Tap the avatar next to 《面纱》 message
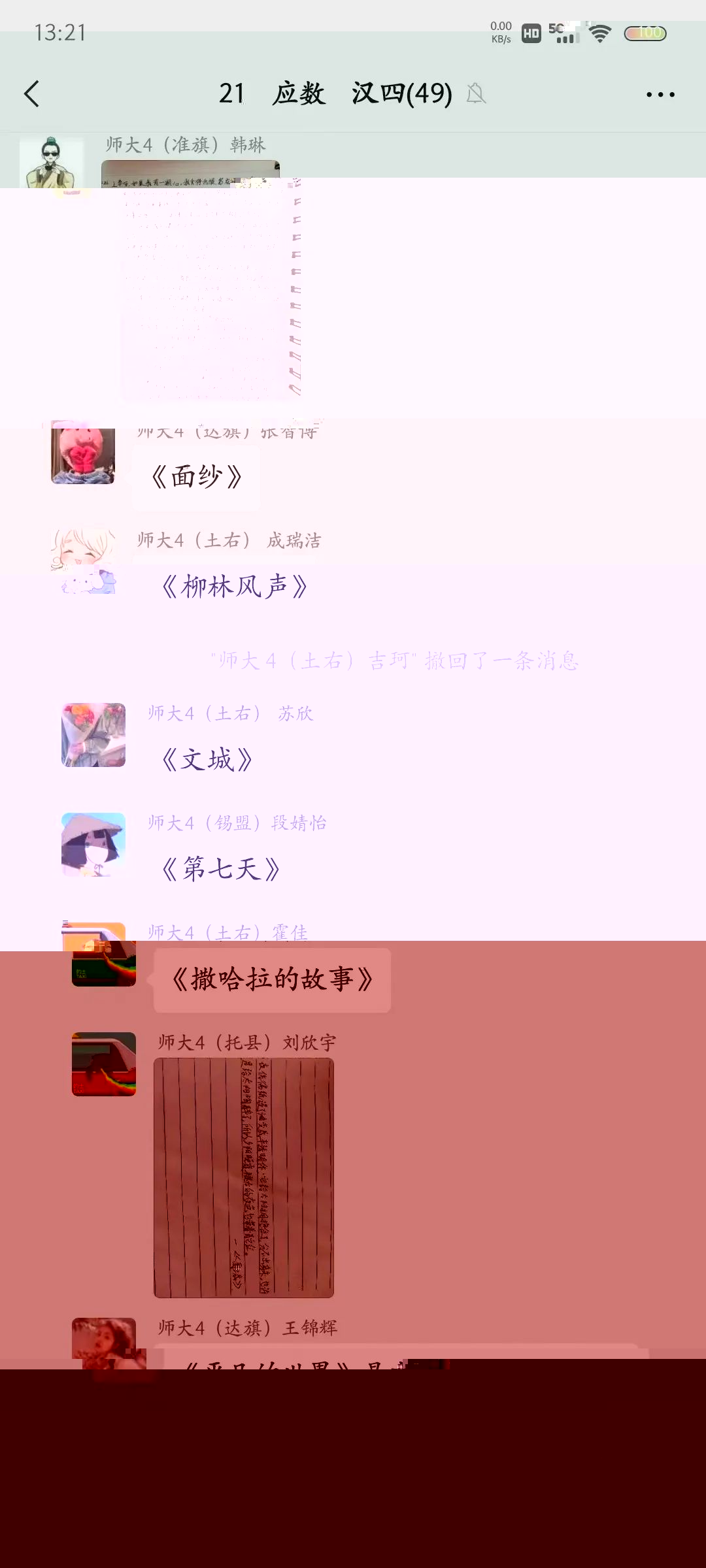 [83, 453]
